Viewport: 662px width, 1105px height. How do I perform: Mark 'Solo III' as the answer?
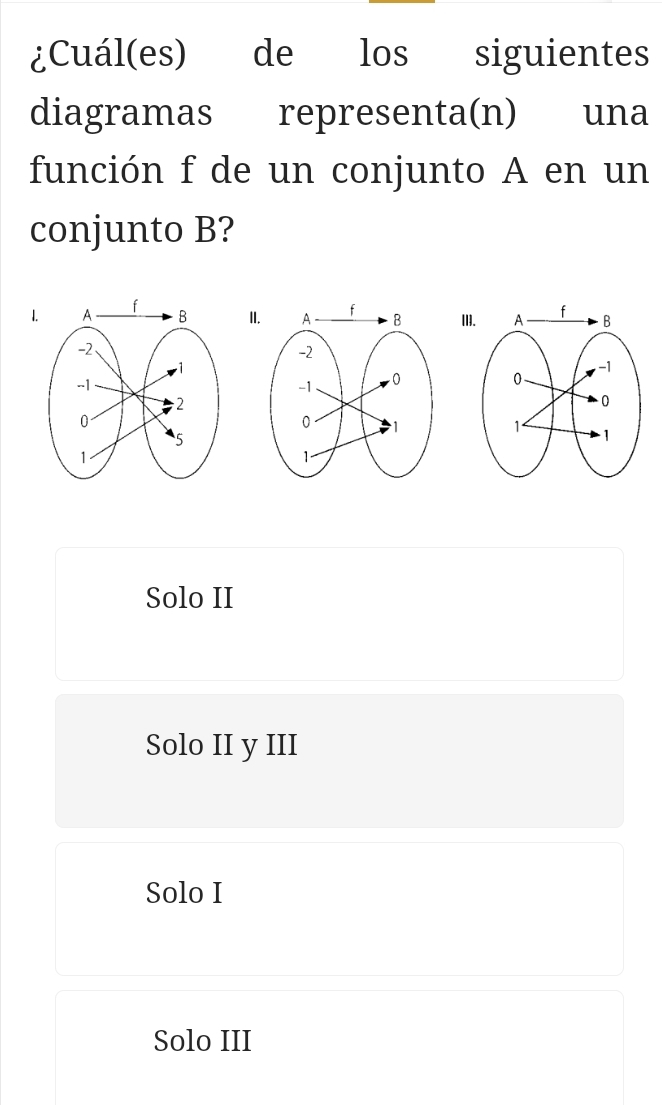(339, 1044)
